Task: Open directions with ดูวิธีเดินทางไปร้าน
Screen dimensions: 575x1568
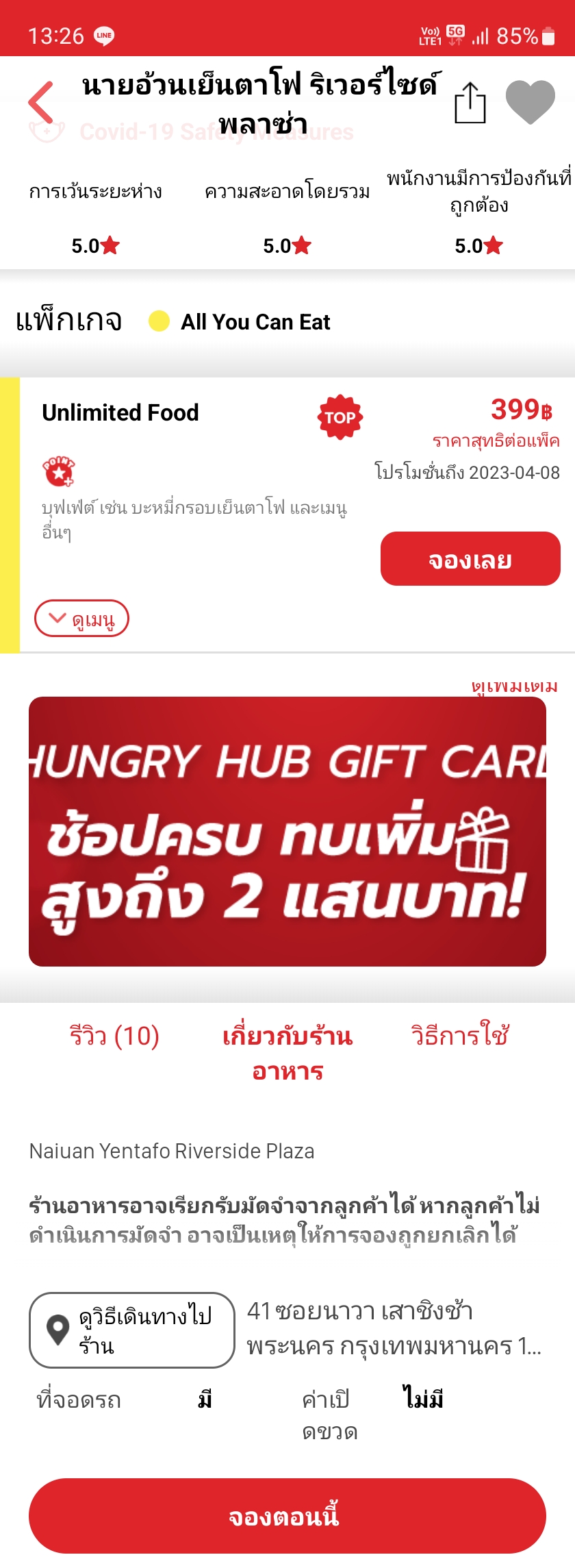Action: point(132,1330)
